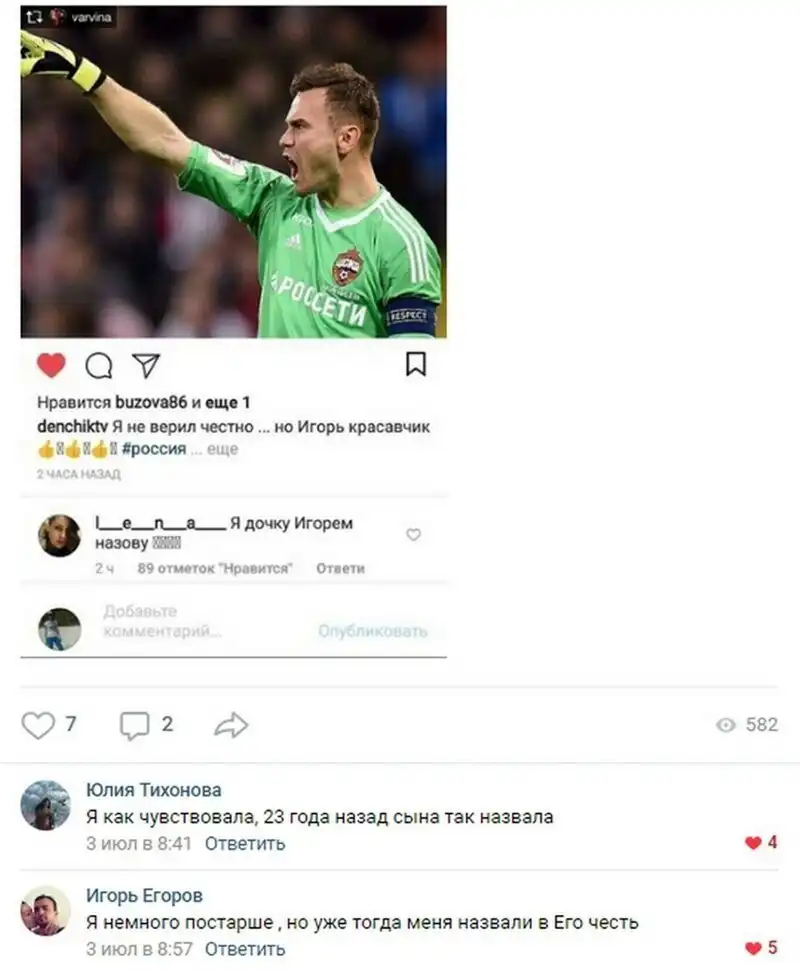
Task: Open Игорь Егоров's profile
Action: point(145,895)
